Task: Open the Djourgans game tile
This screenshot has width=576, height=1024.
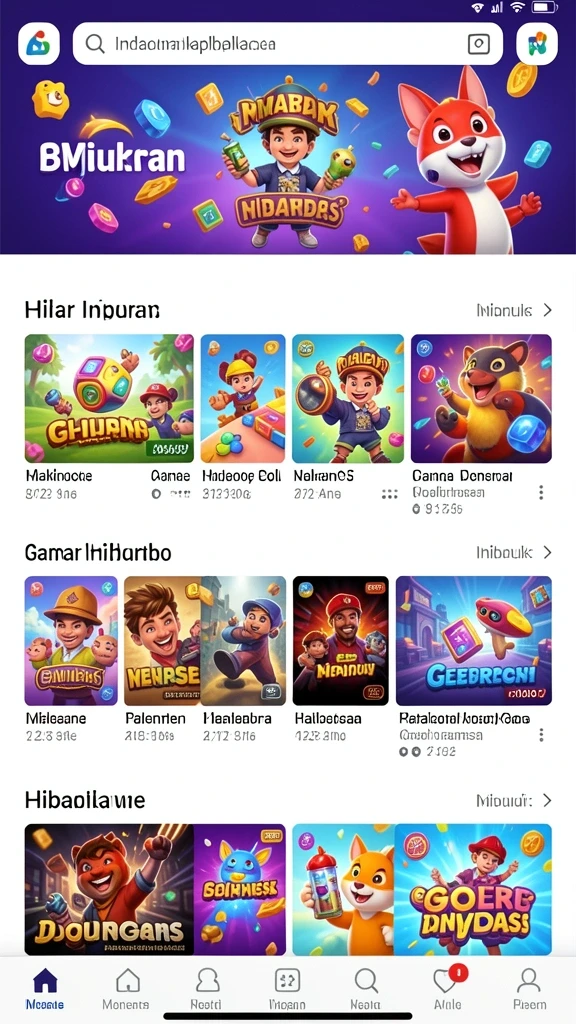Action: coord(109,889)
